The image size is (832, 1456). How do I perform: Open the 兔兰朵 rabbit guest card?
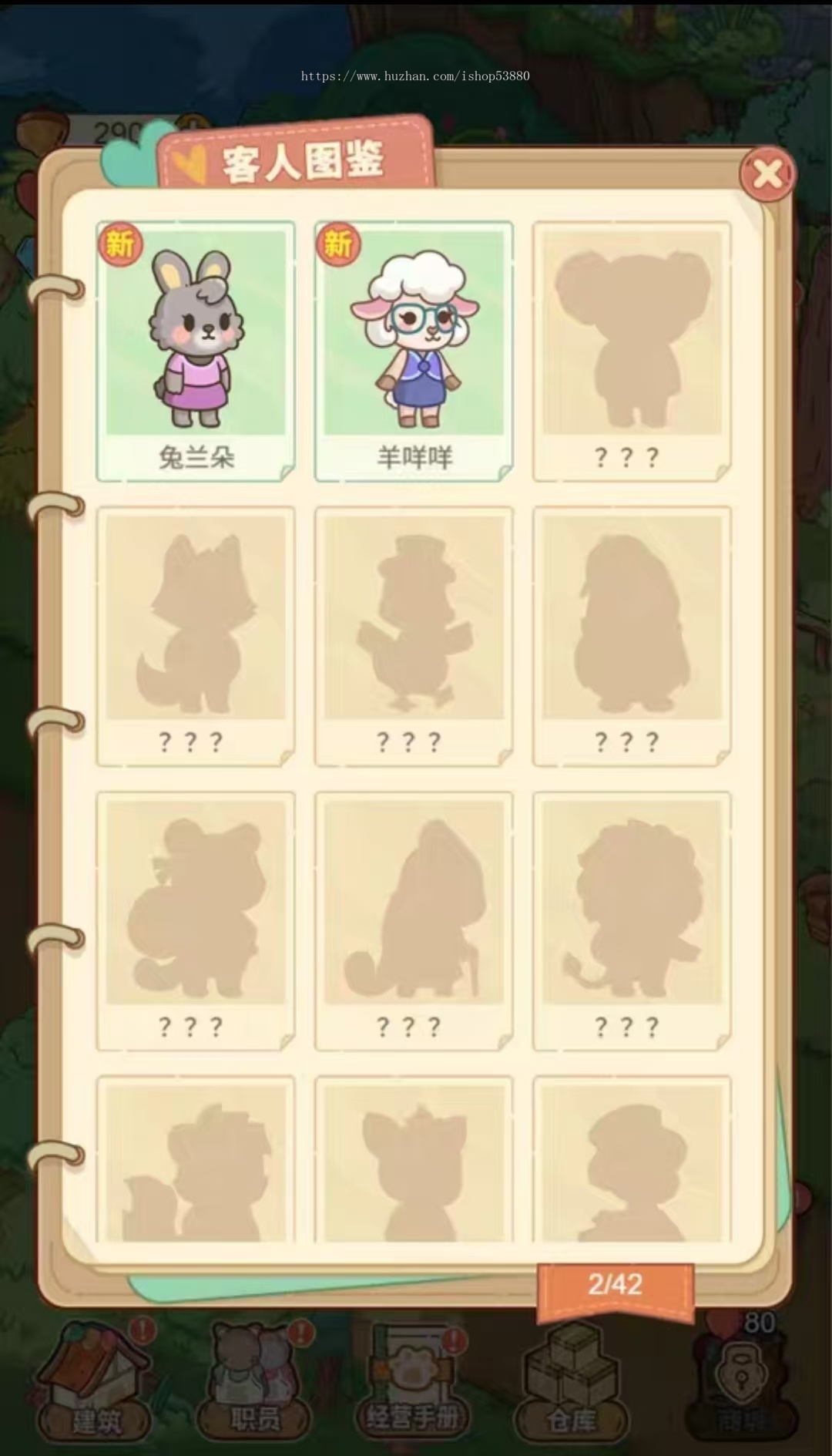click(x=196, y=351)
